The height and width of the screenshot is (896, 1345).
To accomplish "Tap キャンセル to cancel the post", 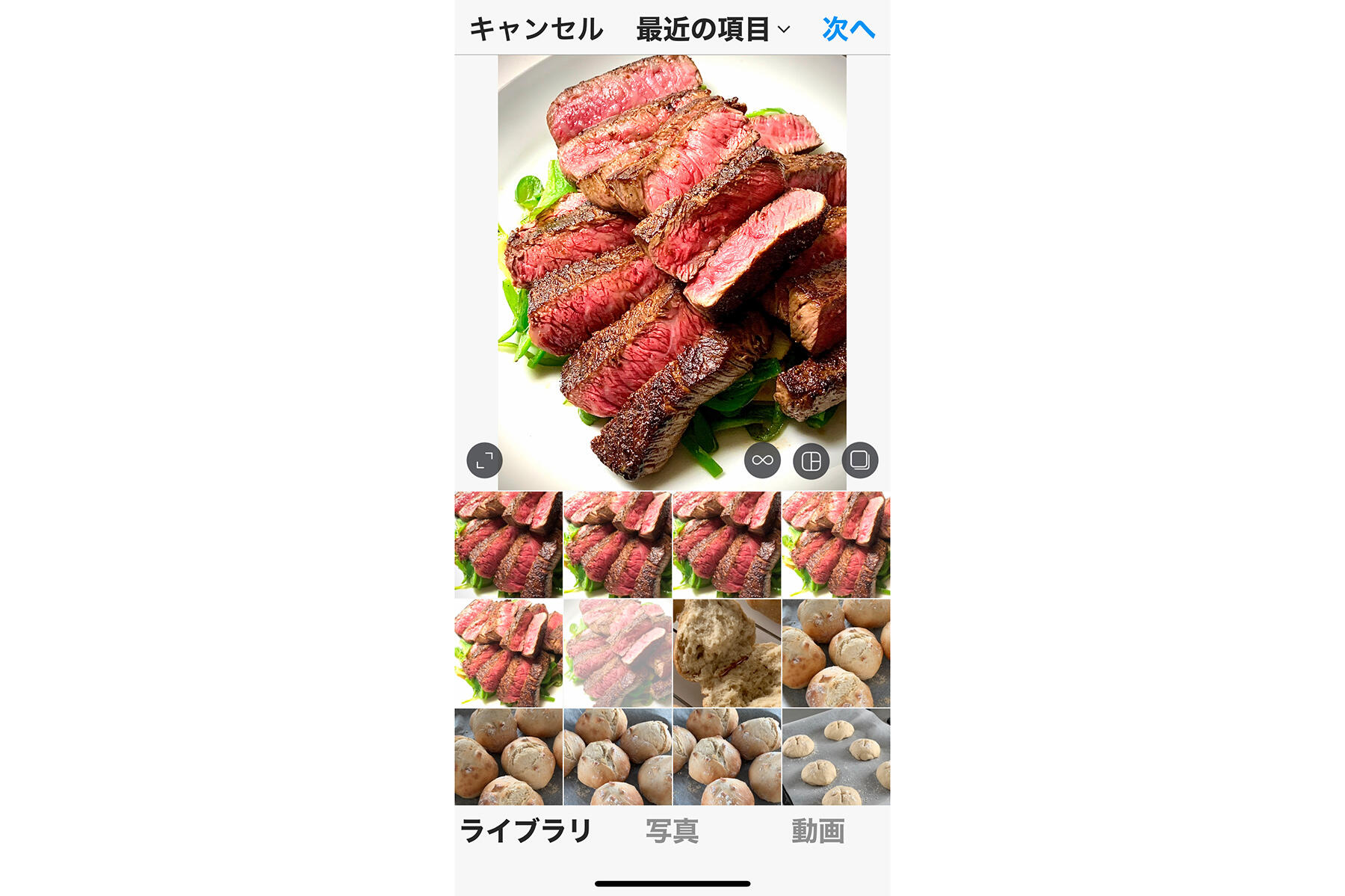I will (536, 29).
